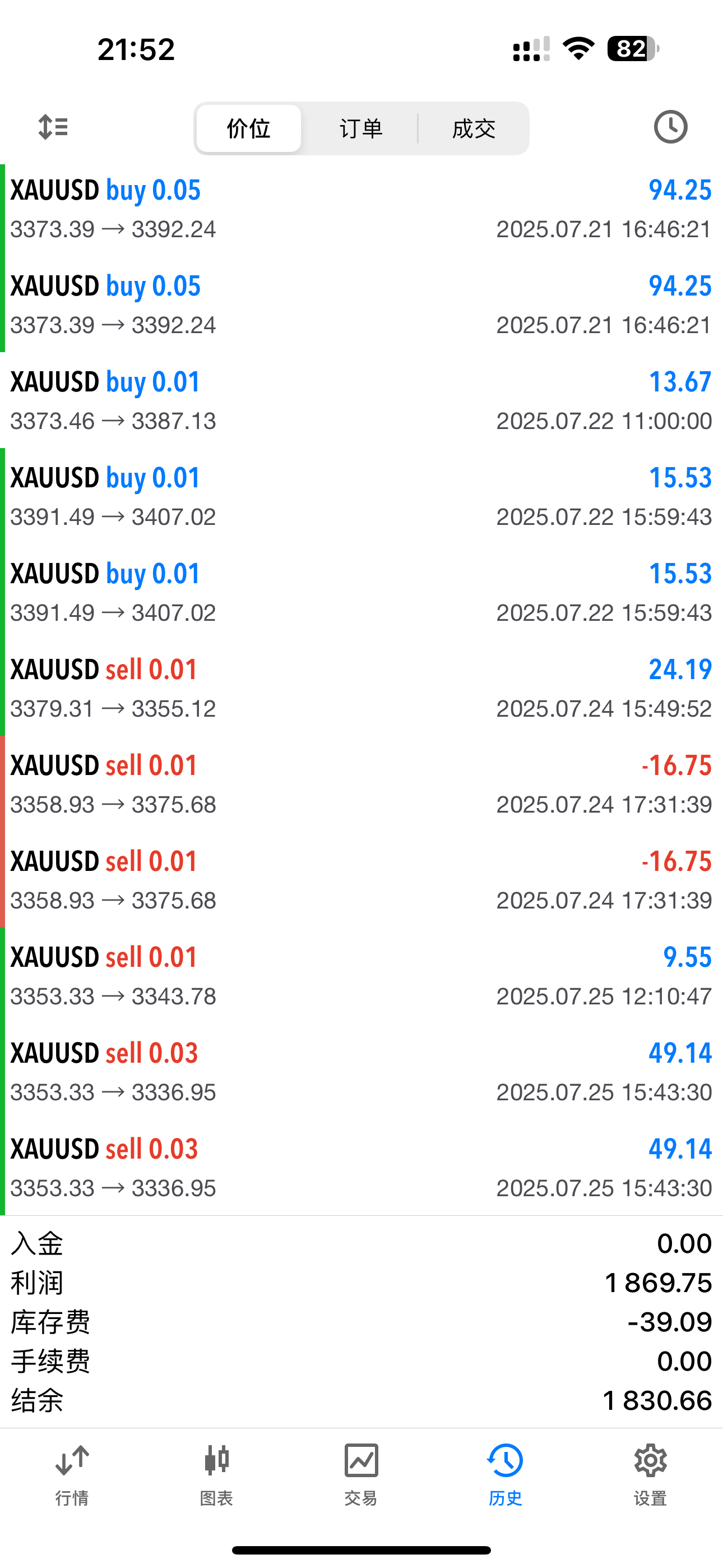Expand the XAUUSD sell trade with 9.55 profit
The width and height of the screenshot is (723, 1568).
(x=361, y=976)
